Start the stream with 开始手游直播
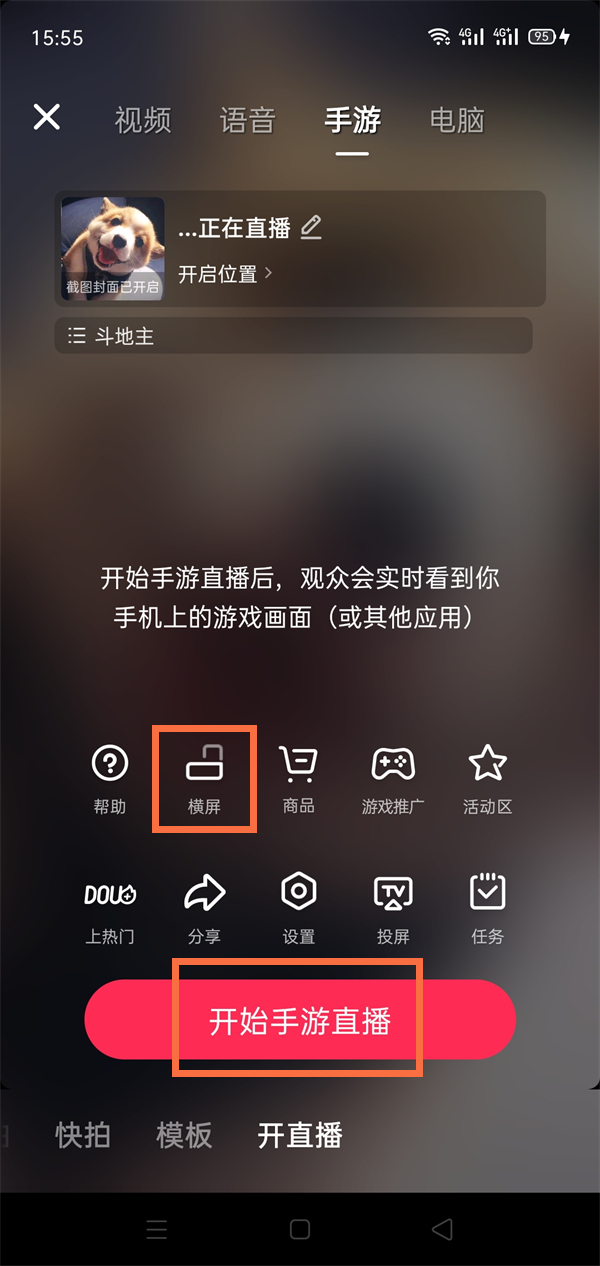 [x=299, y=1021]
